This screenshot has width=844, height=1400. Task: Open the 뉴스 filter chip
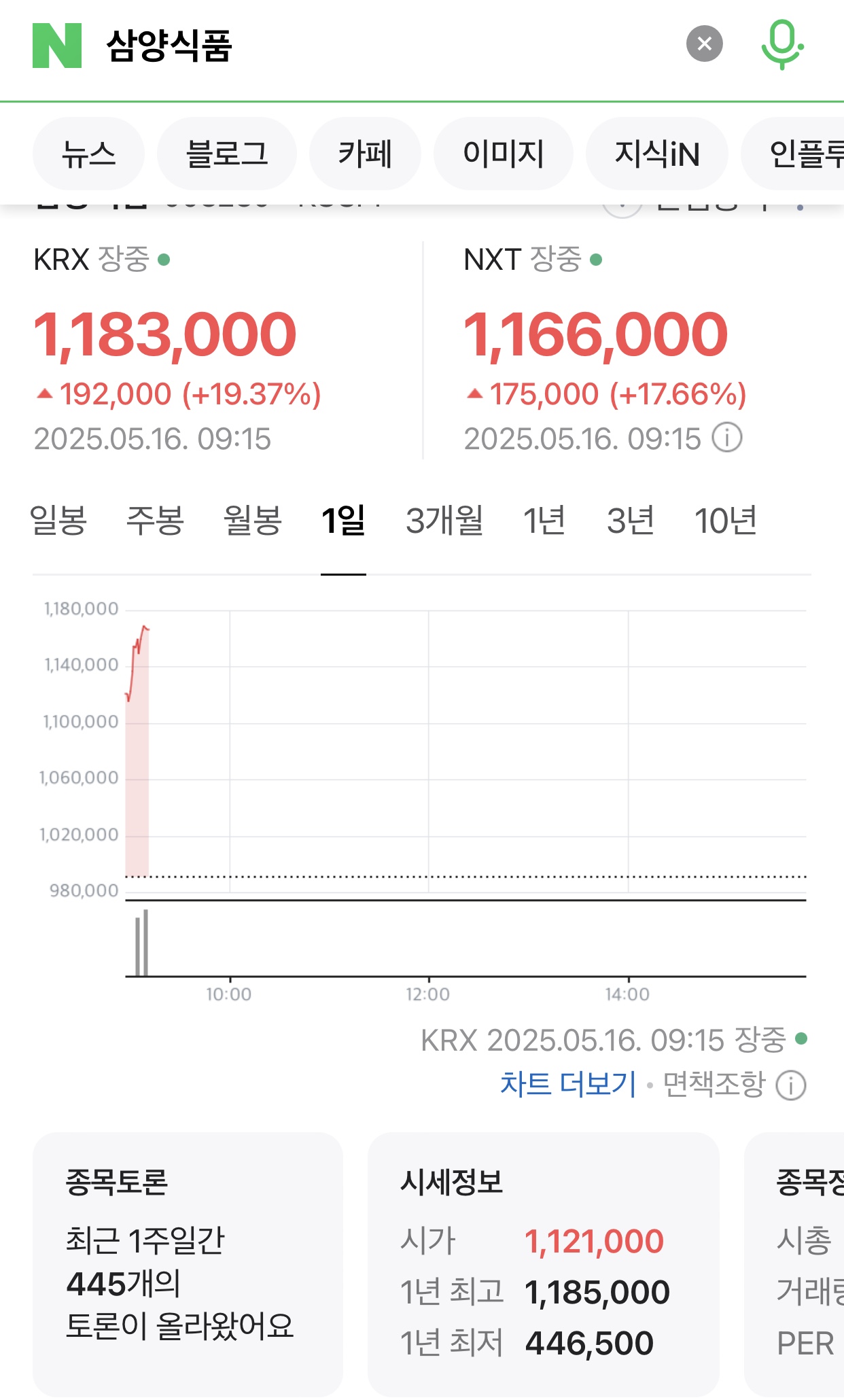point(88,154)
